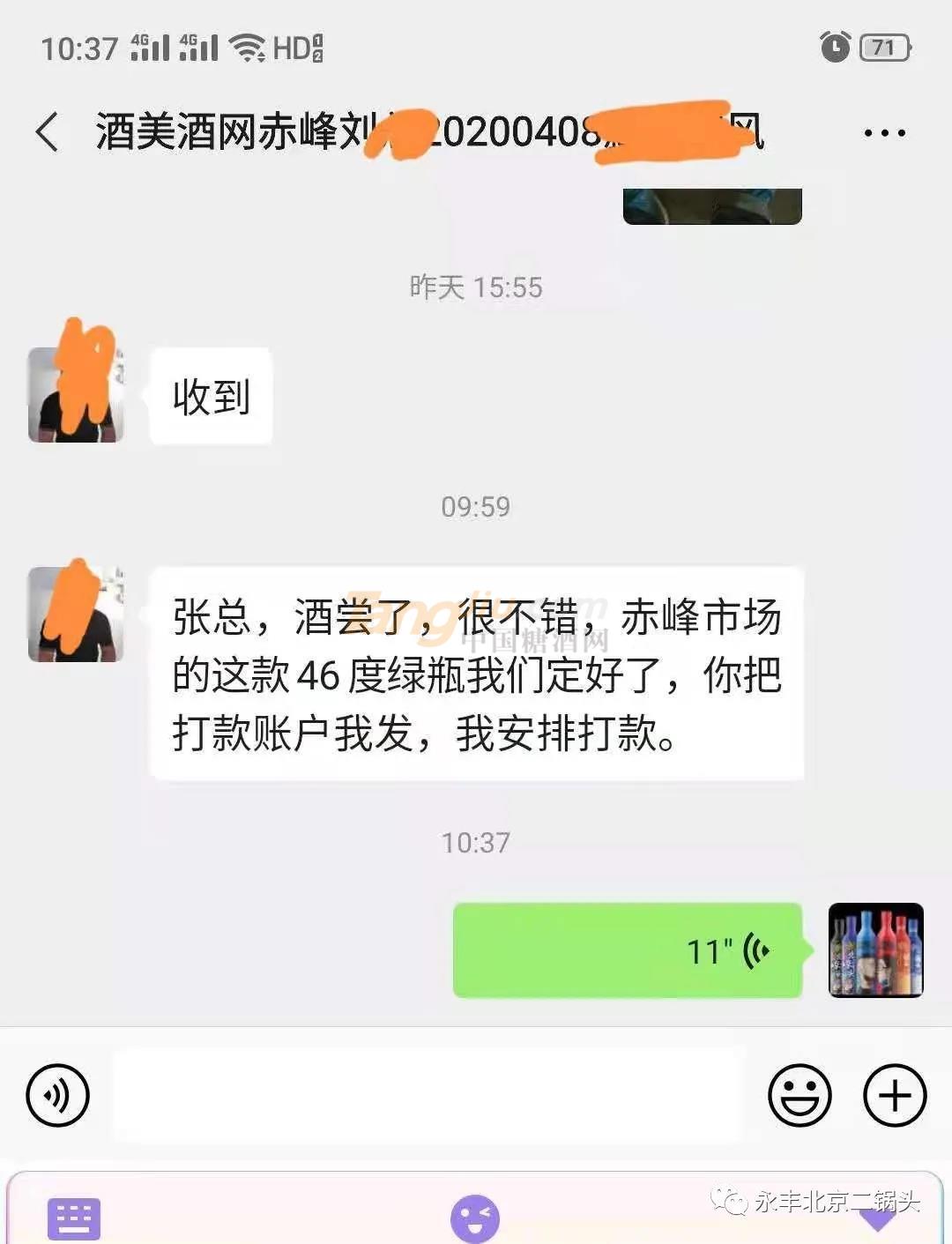The width and height of the screenshot is (952, 1244).
Task: Open your own bottle avatar profile
Action: click(875, 950)
